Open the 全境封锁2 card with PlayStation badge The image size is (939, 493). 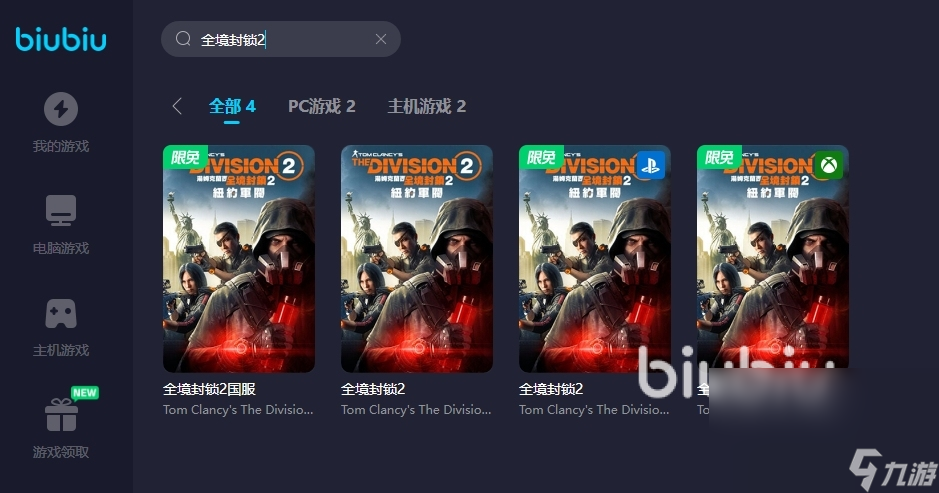595,259
